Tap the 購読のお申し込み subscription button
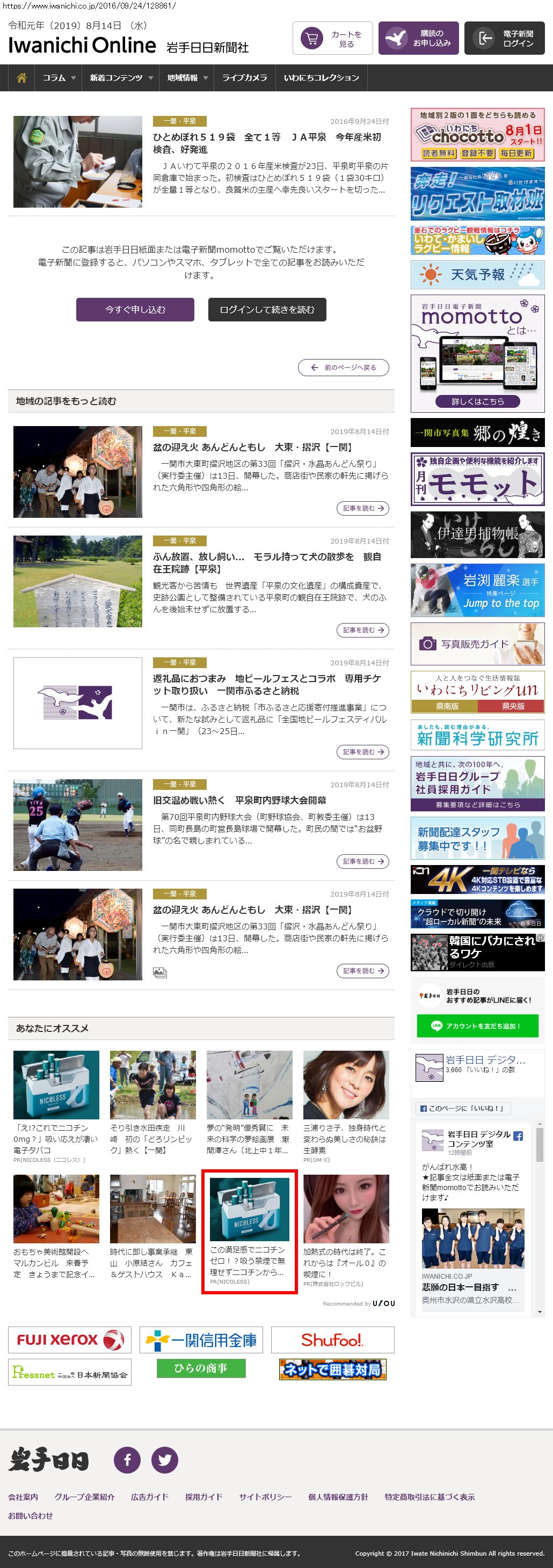This screenshot has width=553, height=1568. [418, 38]
